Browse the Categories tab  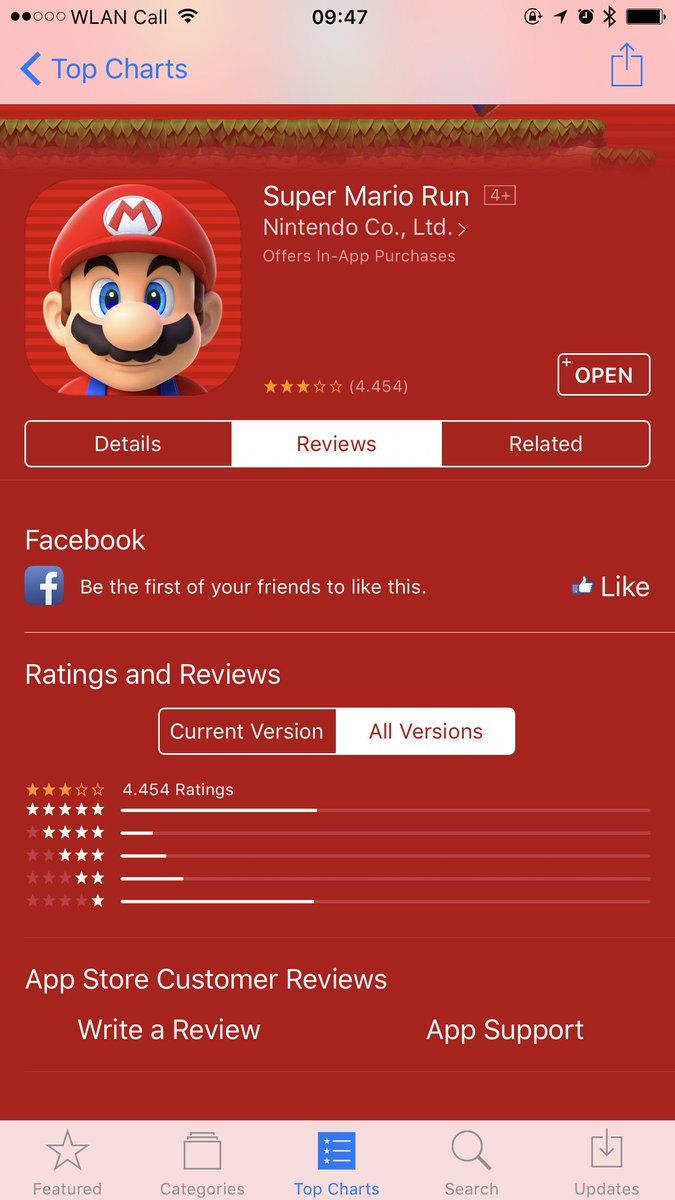click(x=202, y=1162)
